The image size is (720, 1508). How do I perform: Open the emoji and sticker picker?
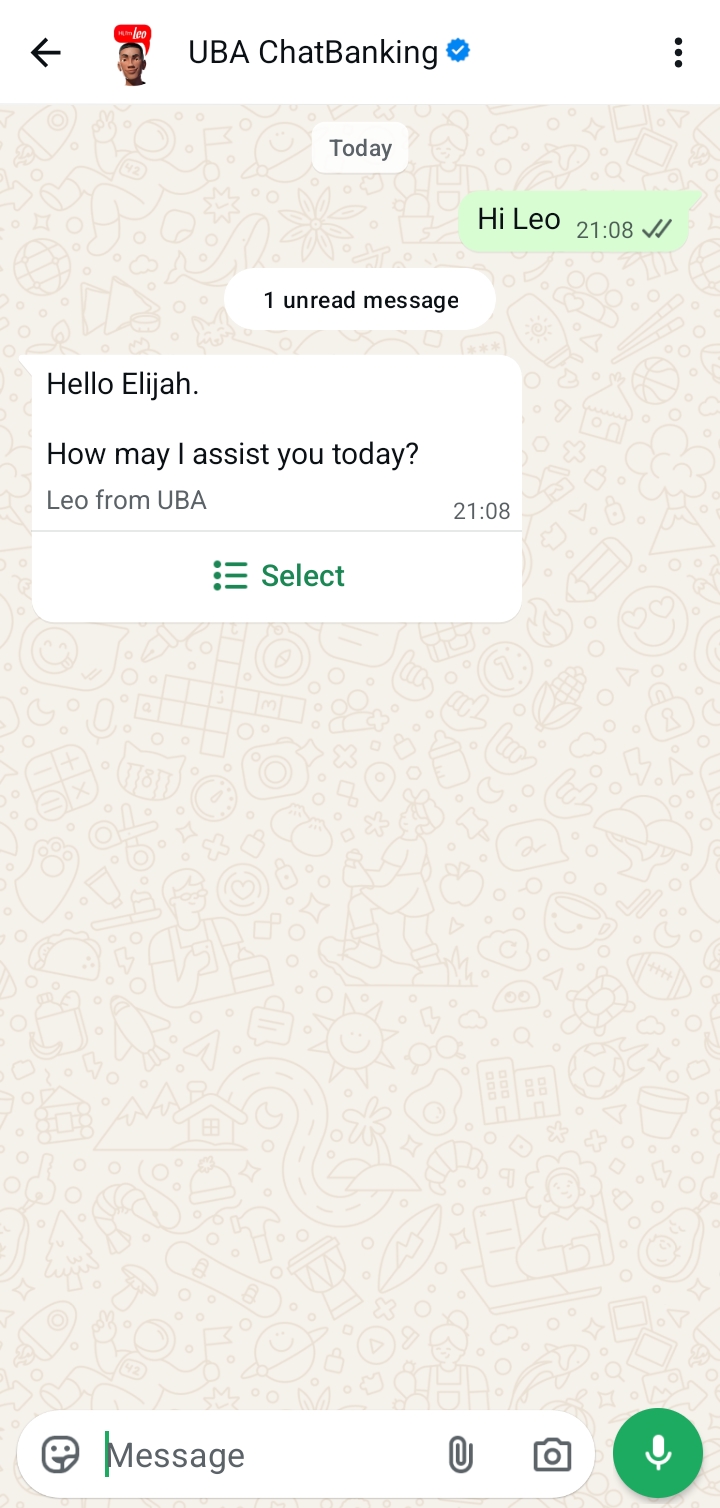pyautogui.click(x=60, y=1455)
